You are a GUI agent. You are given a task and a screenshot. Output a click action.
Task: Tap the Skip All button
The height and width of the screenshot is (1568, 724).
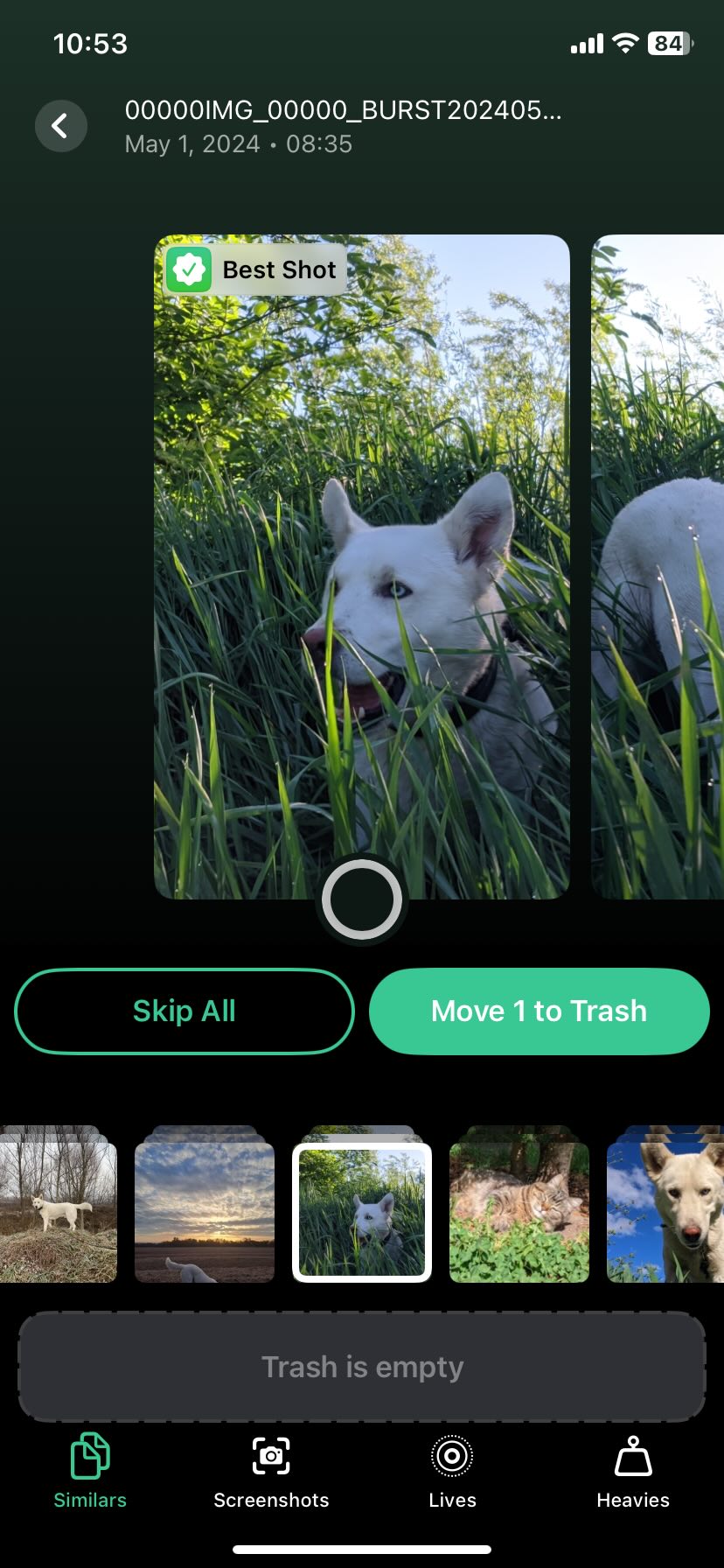point(184,1011)
